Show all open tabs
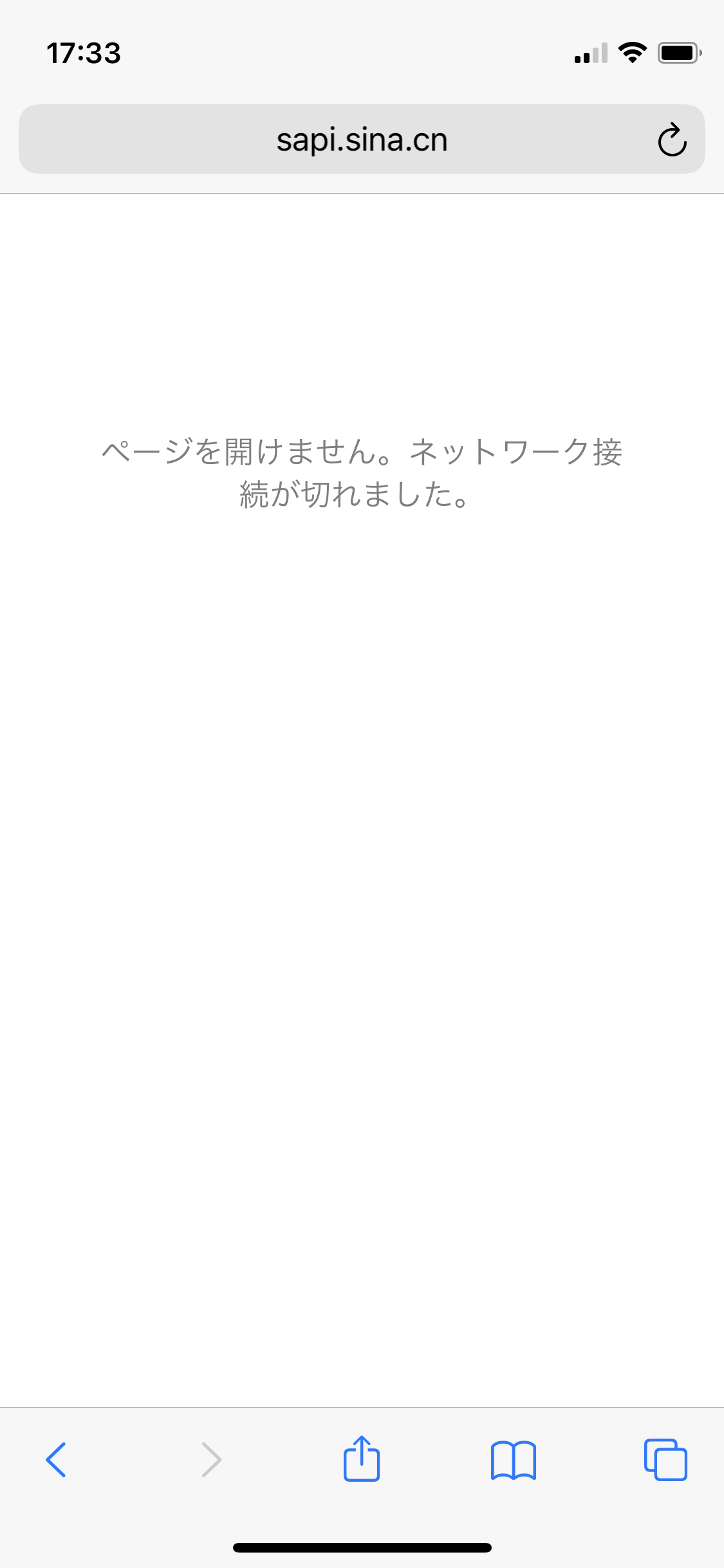This screenshot has height=1568, width=724. tap(665, 1459)
